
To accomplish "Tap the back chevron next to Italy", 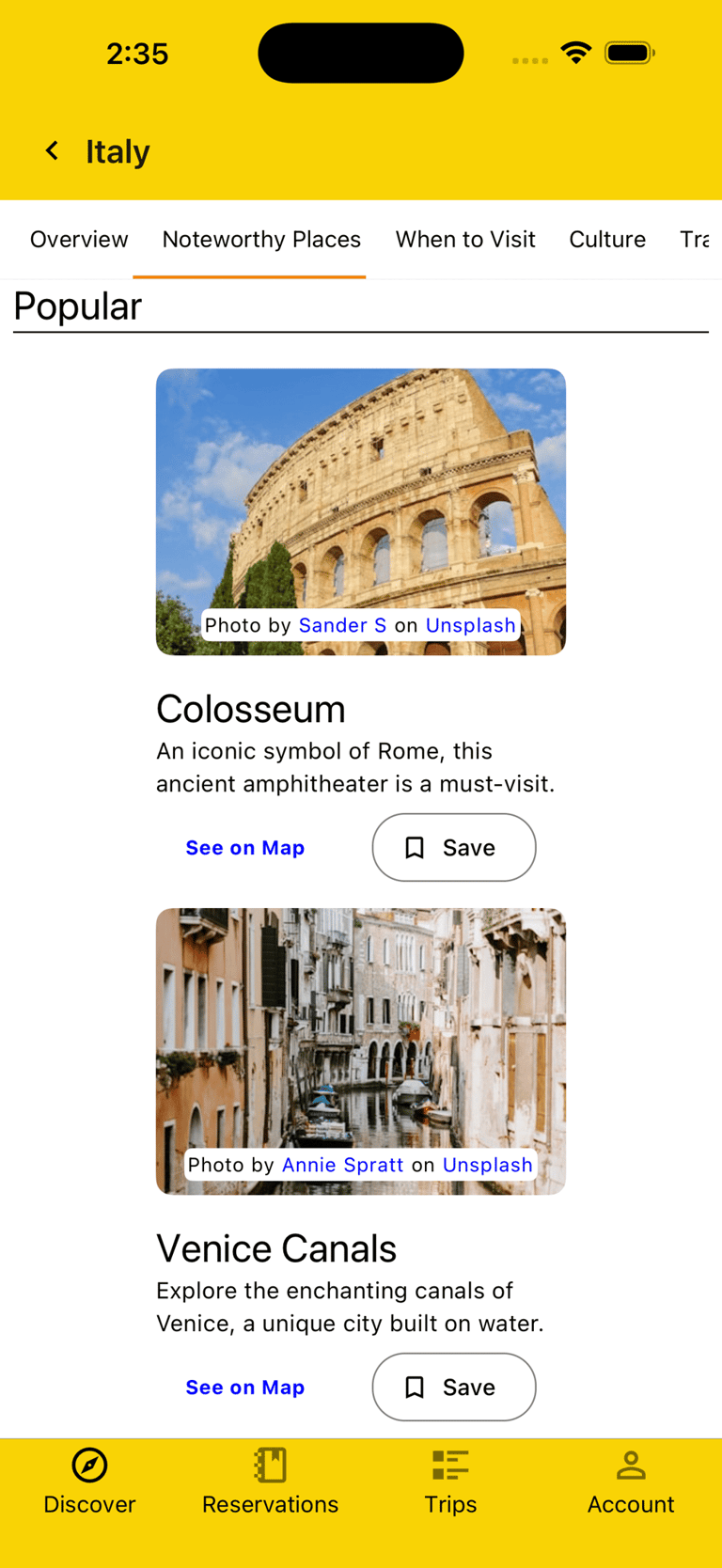I will (52, 150).
